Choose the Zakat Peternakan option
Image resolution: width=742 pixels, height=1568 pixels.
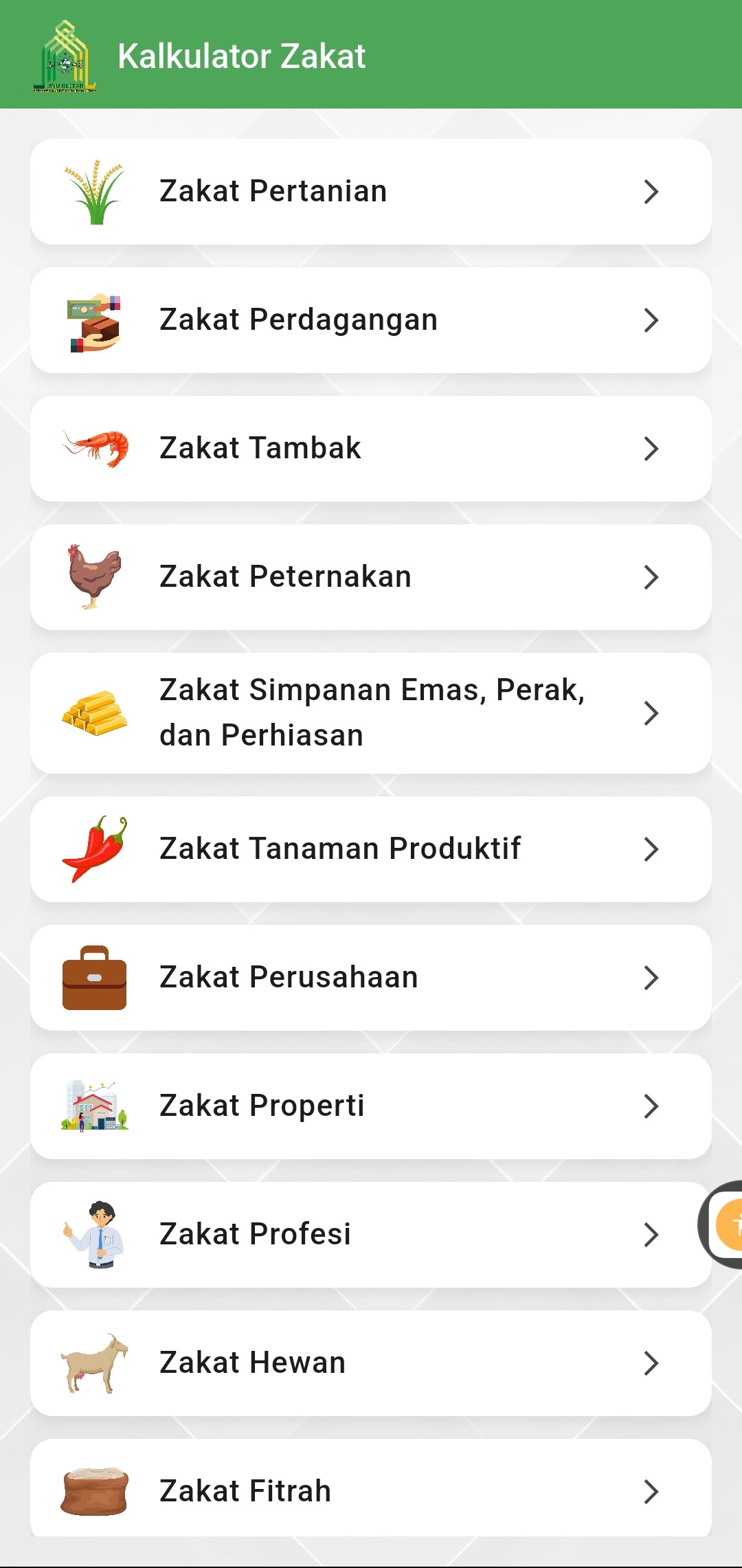371,577
